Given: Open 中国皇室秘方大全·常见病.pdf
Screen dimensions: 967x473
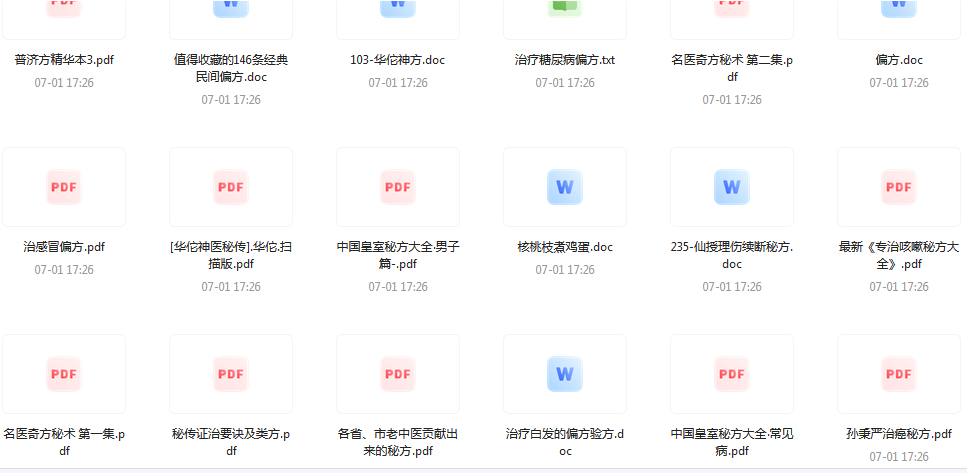Looking at the screenshot, I should [x=732, y=374].
